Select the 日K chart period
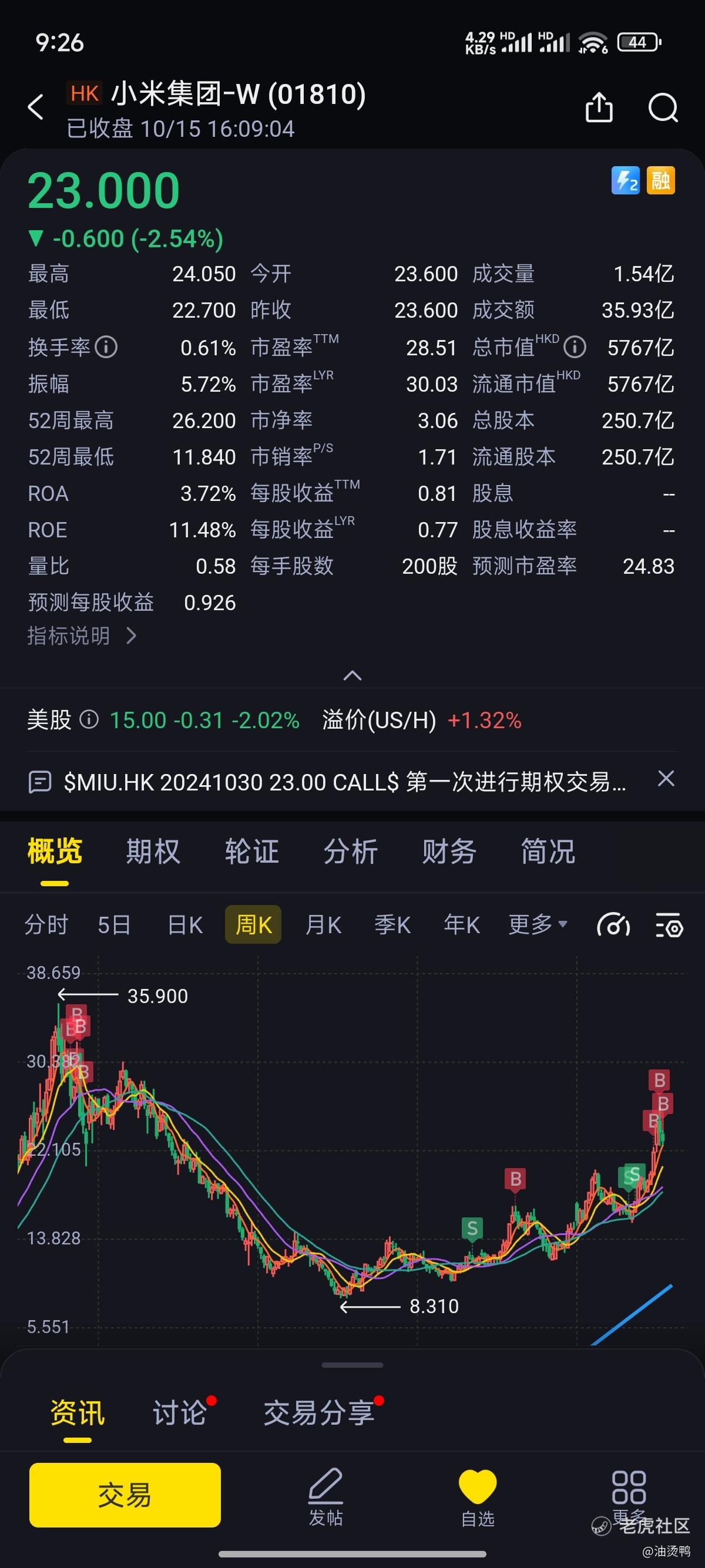This screenshot has width=705, height=1568. [185, 924]
